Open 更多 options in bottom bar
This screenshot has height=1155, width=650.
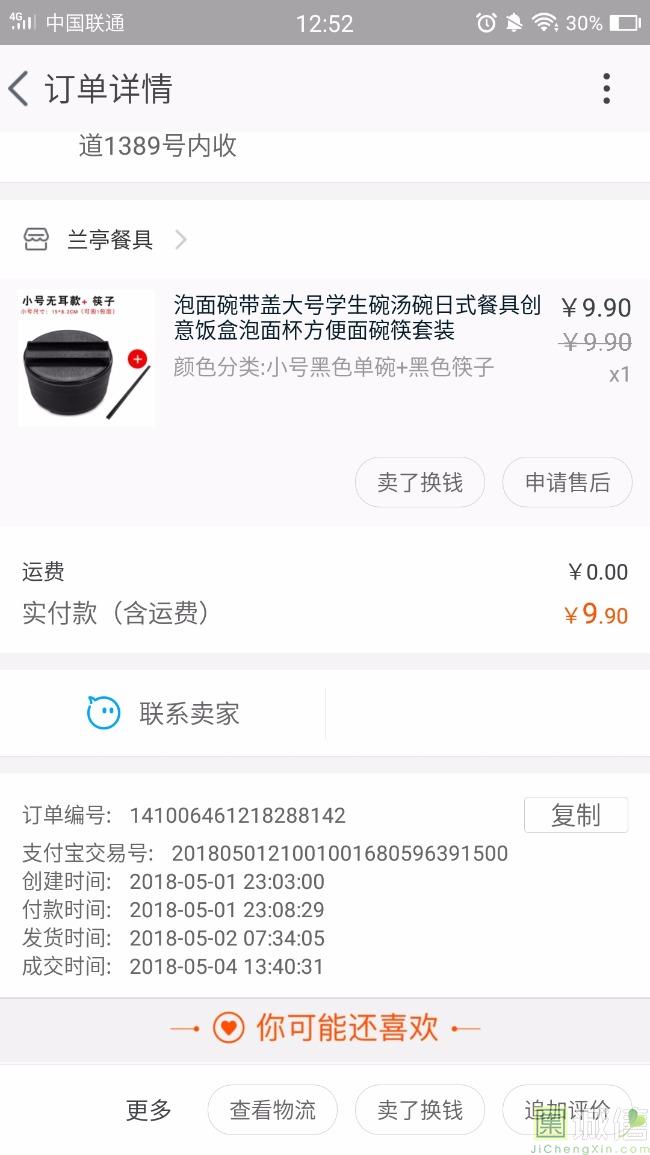pos(148,1110)
